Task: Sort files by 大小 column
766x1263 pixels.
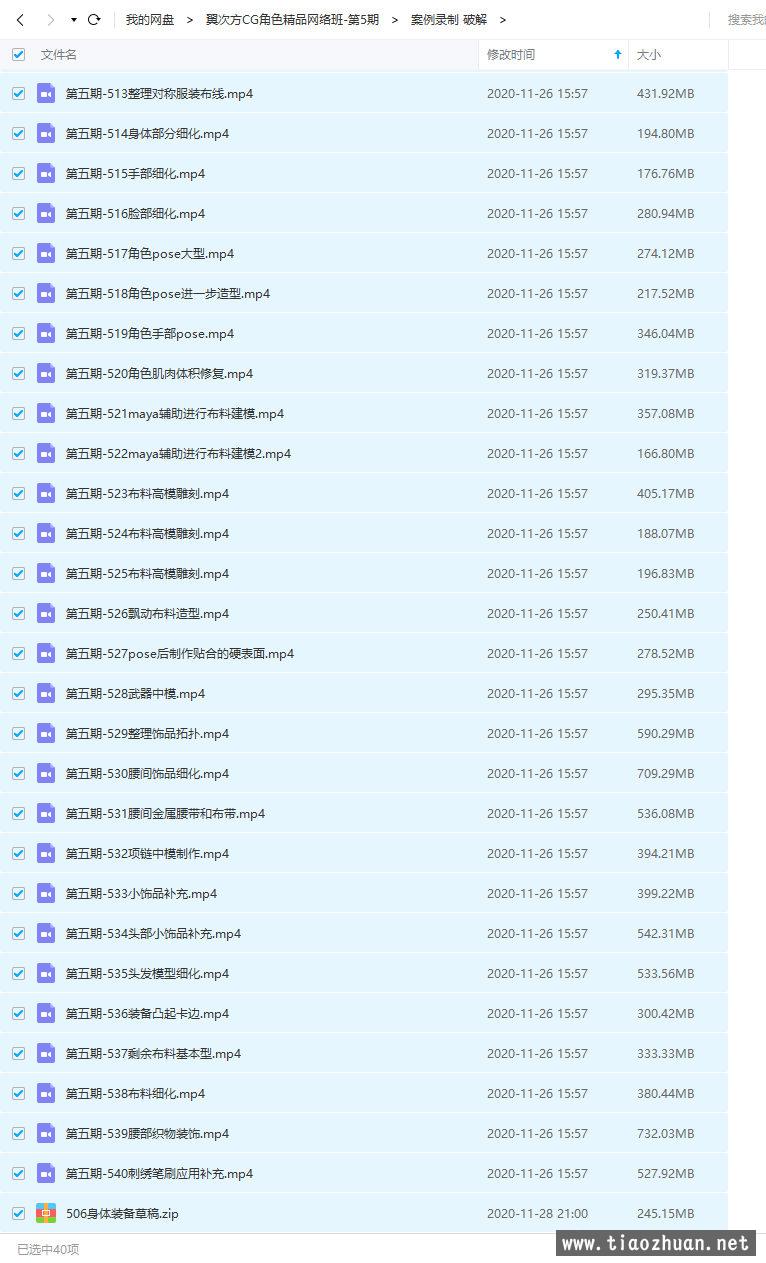Action: (x=649, y=55)
